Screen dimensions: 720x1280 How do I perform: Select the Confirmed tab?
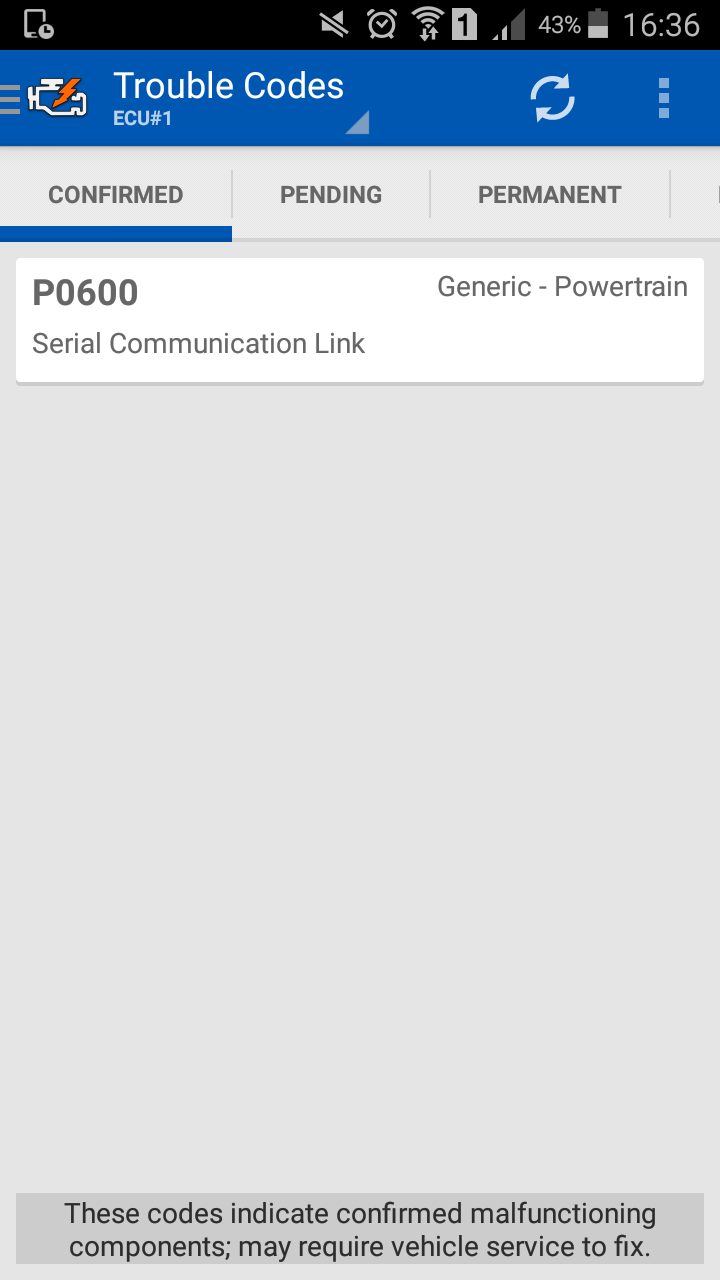(x=116, y=195)
